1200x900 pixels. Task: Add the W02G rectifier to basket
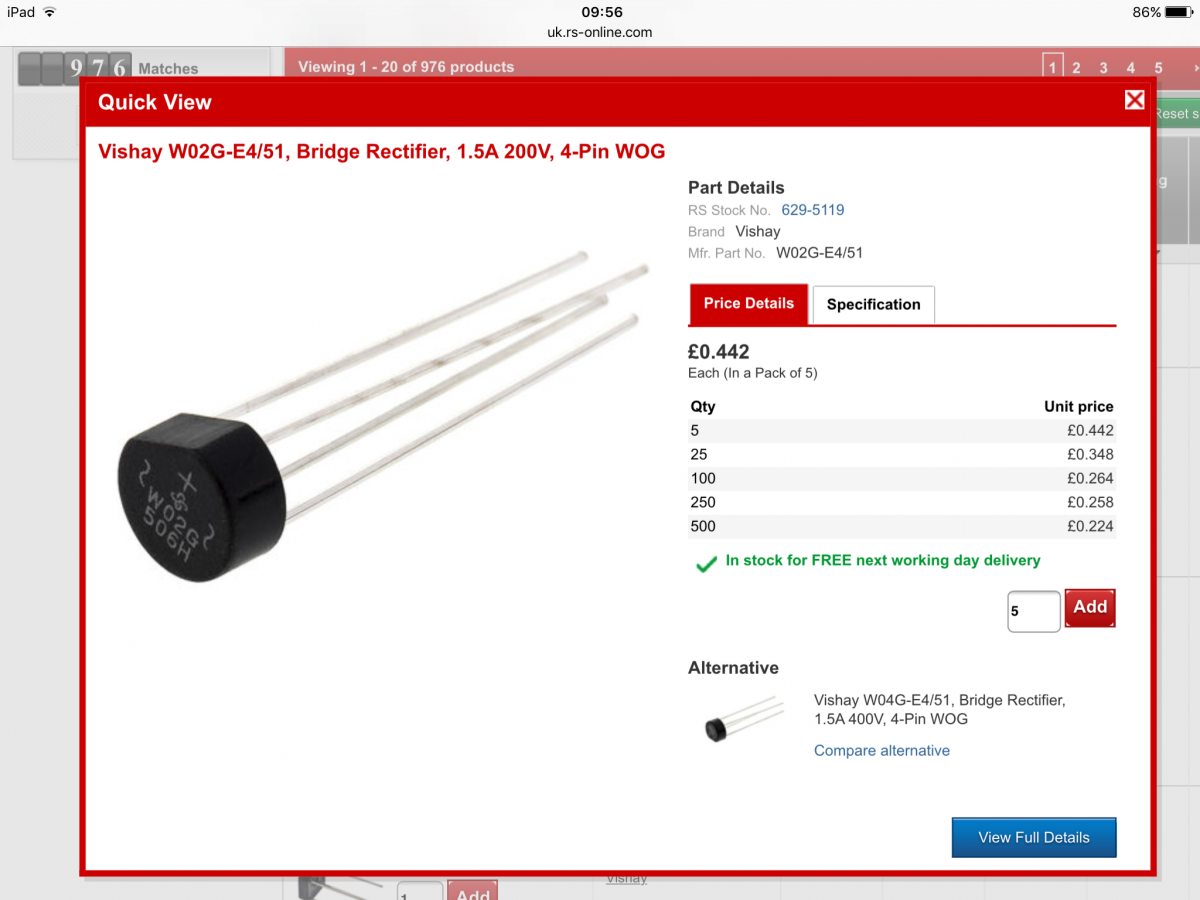coord(1090,607)
